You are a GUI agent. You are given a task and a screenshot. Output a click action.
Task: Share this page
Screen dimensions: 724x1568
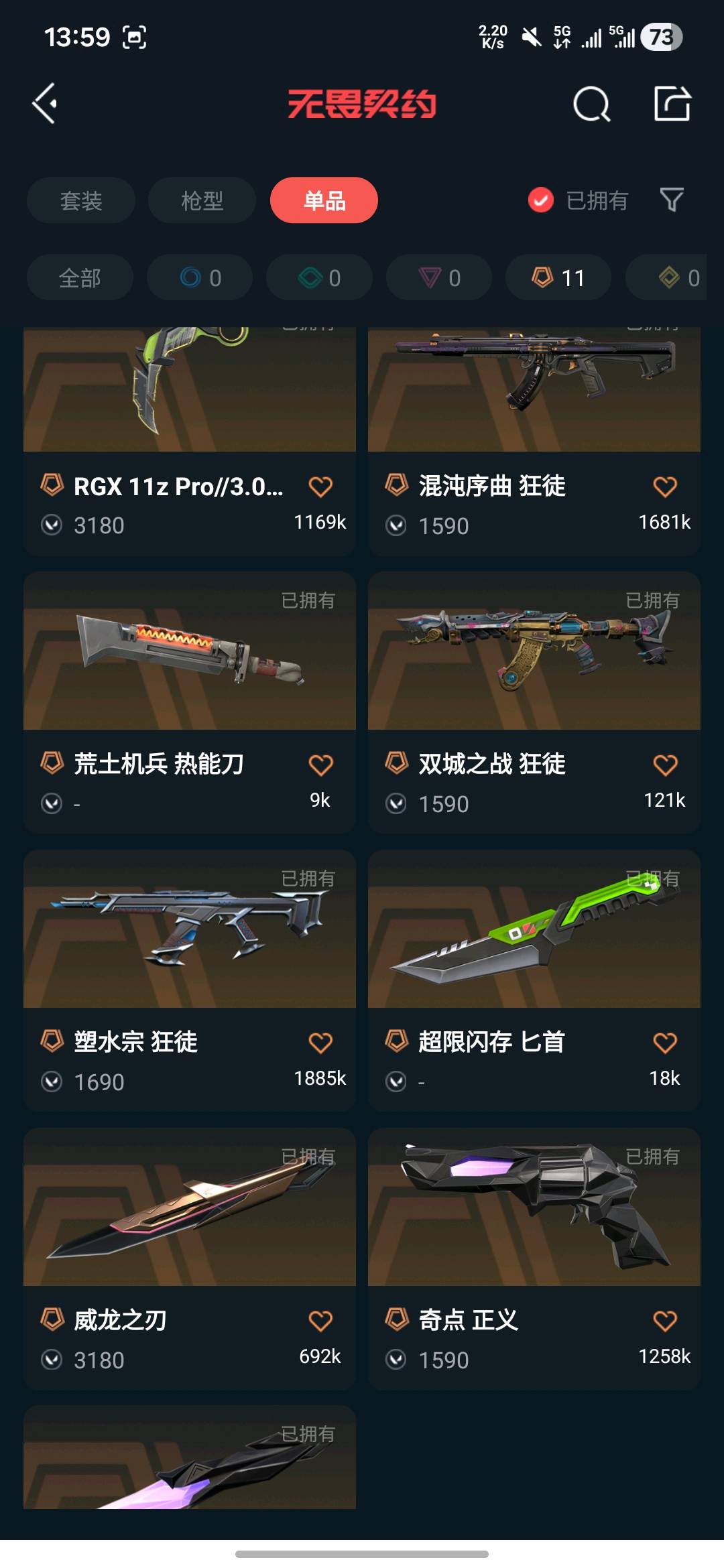(x=672, y=104)
